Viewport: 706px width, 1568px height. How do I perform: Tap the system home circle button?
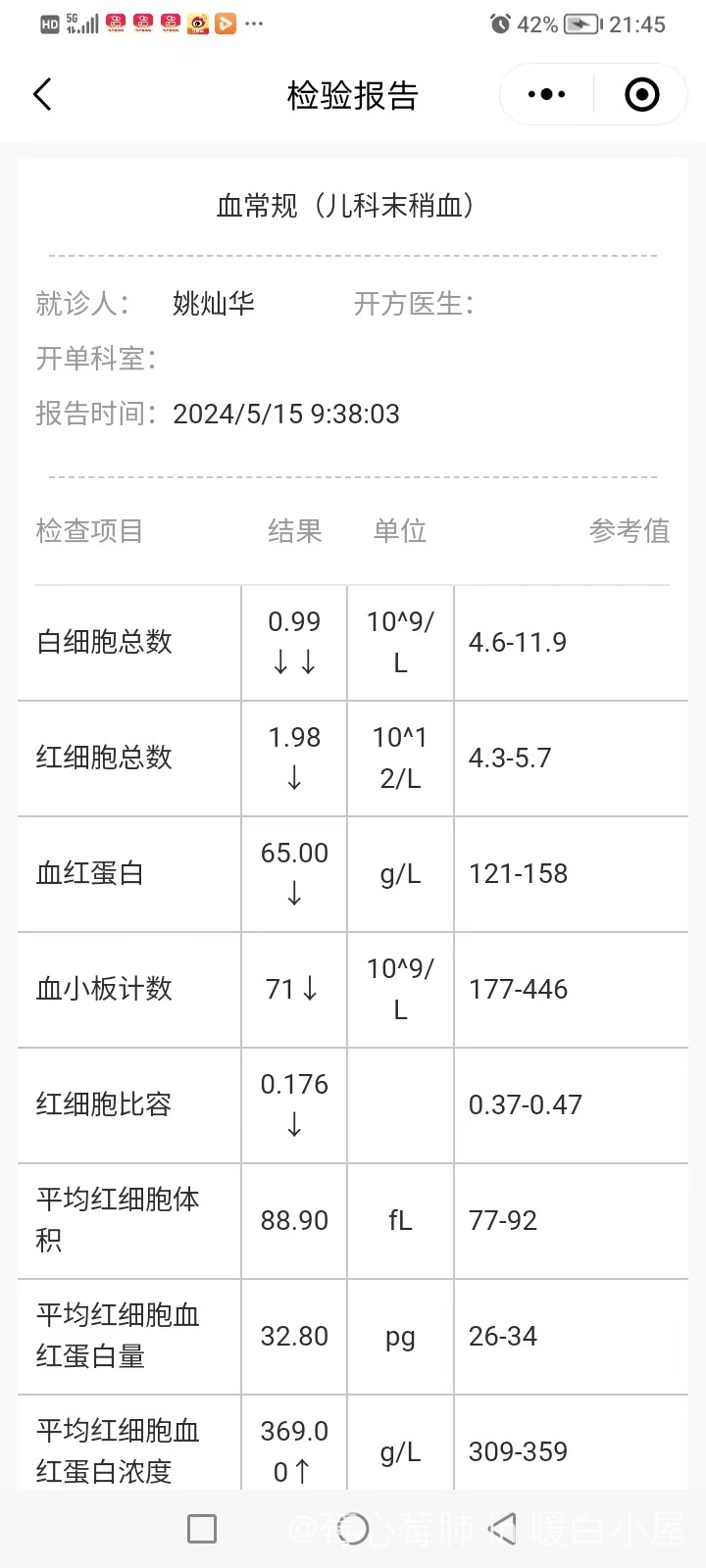353,1529
